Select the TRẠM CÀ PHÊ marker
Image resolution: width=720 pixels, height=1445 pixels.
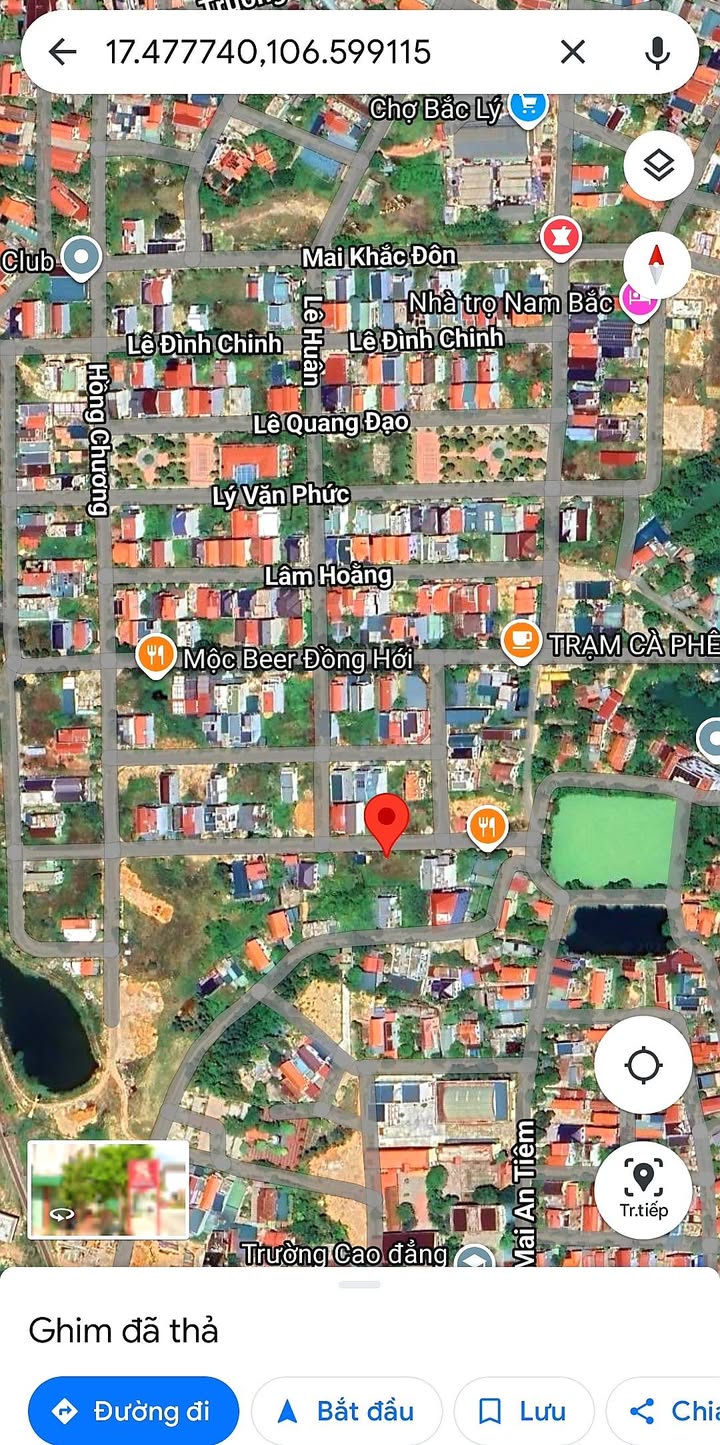point(520,641)
